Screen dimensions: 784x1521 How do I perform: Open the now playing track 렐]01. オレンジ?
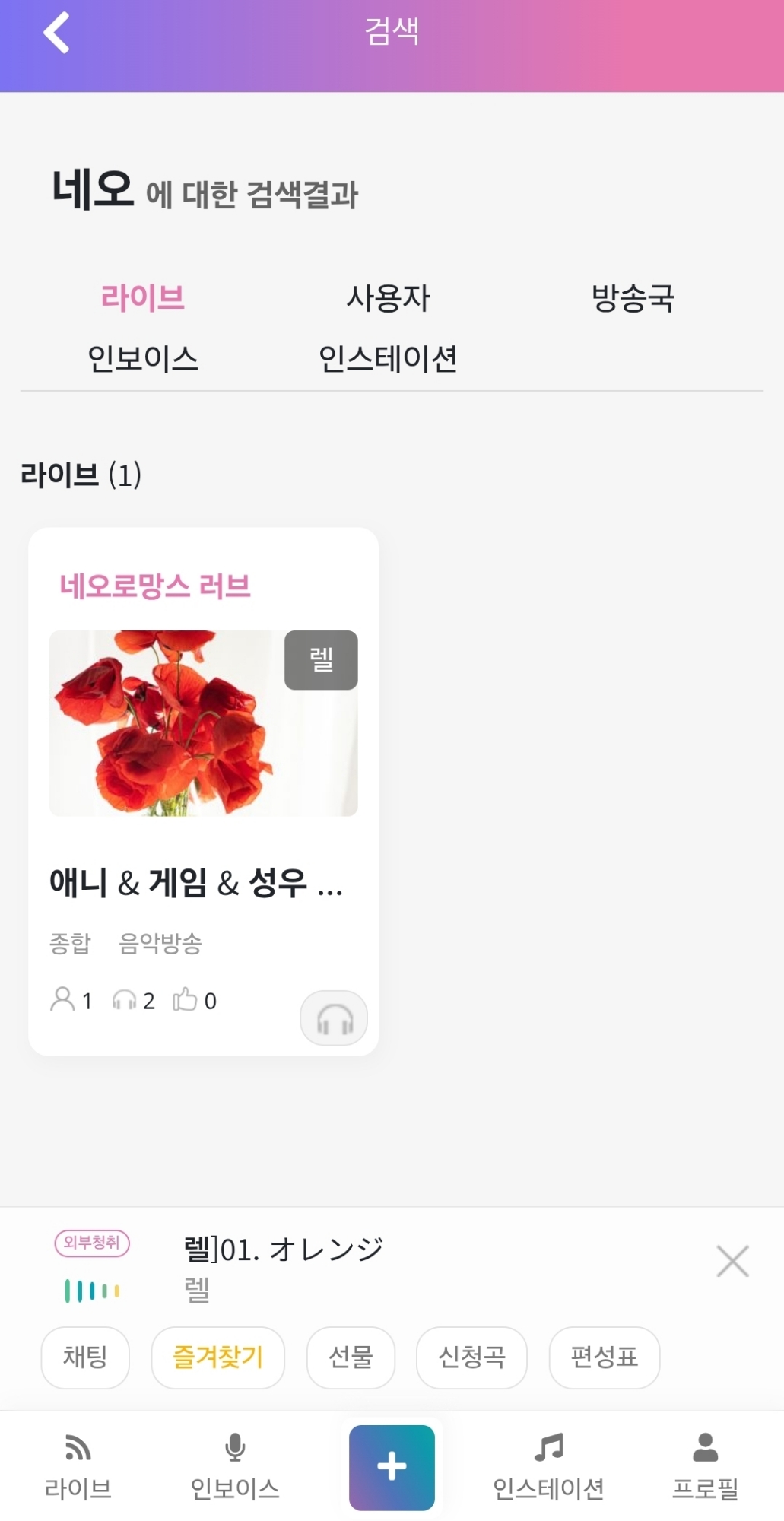(284, 1250)
